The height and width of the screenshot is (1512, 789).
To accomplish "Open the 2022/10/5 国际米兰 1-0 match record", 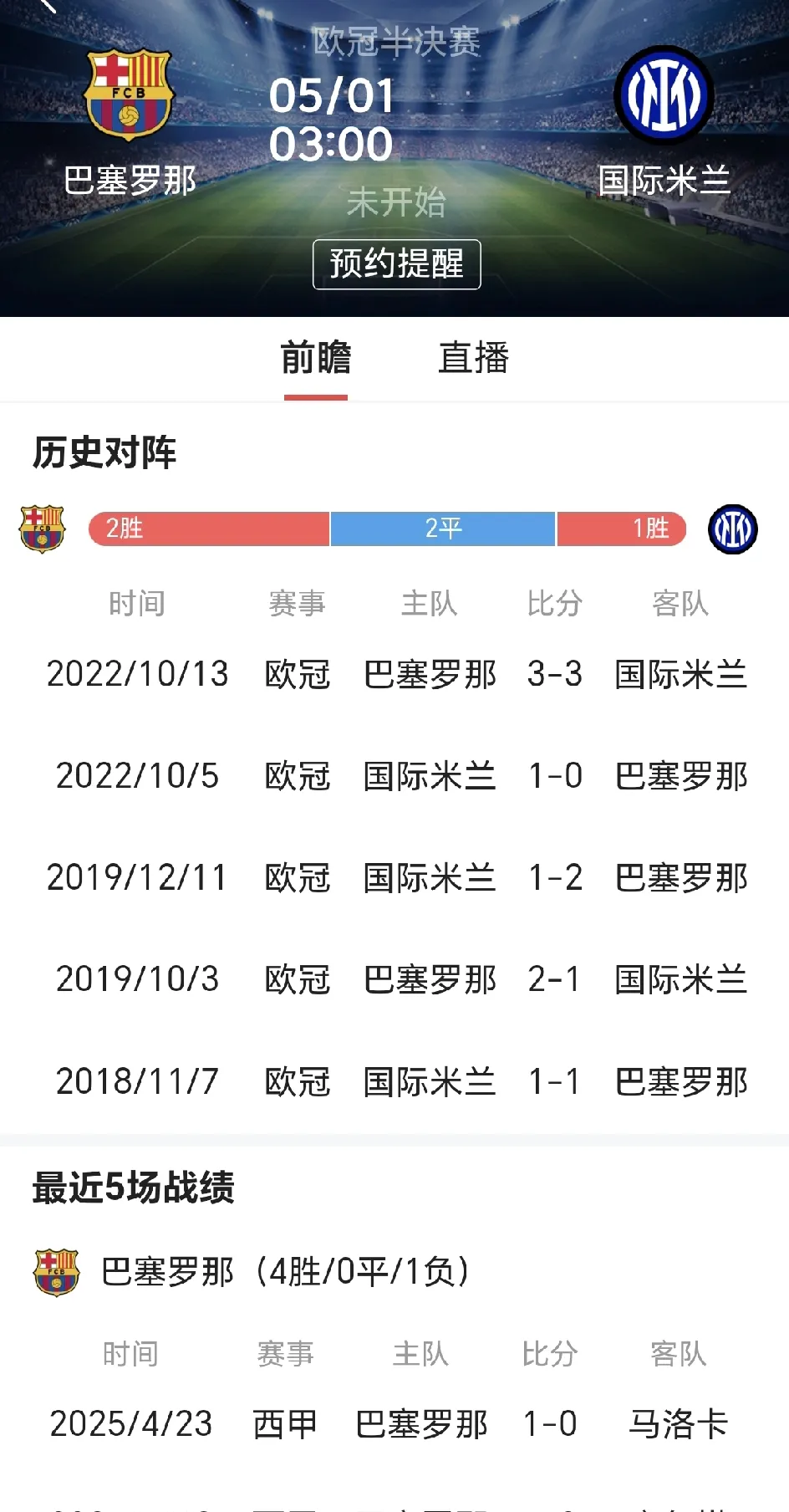I will tap(394, 776).
